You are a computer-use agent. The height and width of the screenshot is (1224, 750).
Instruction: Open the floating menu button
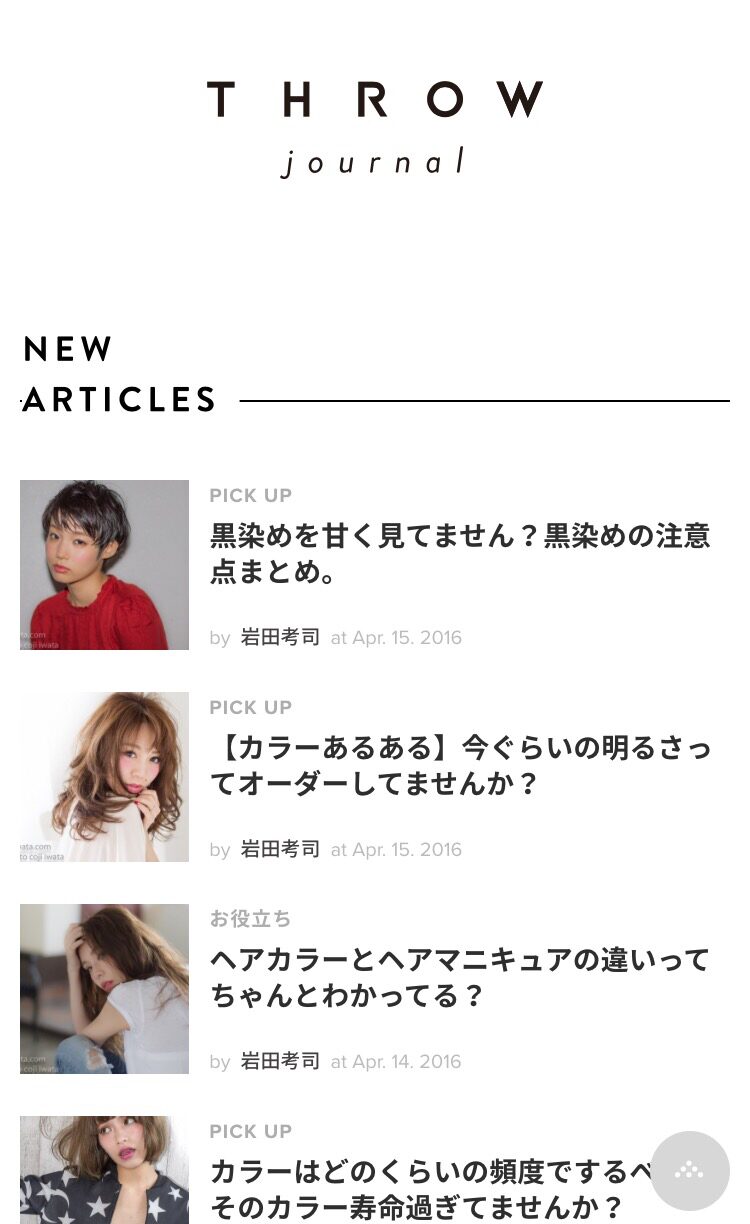pyautogui.click(x=690, y=1171)
